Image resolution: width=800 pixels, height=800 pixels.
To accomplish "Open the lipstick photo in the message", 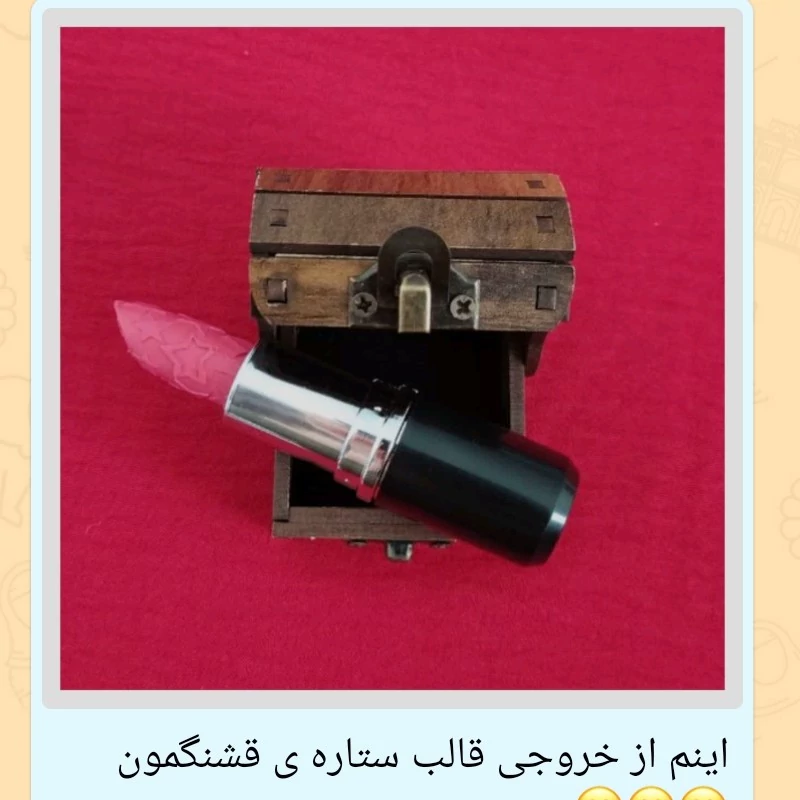I will (x=392, y=358).
